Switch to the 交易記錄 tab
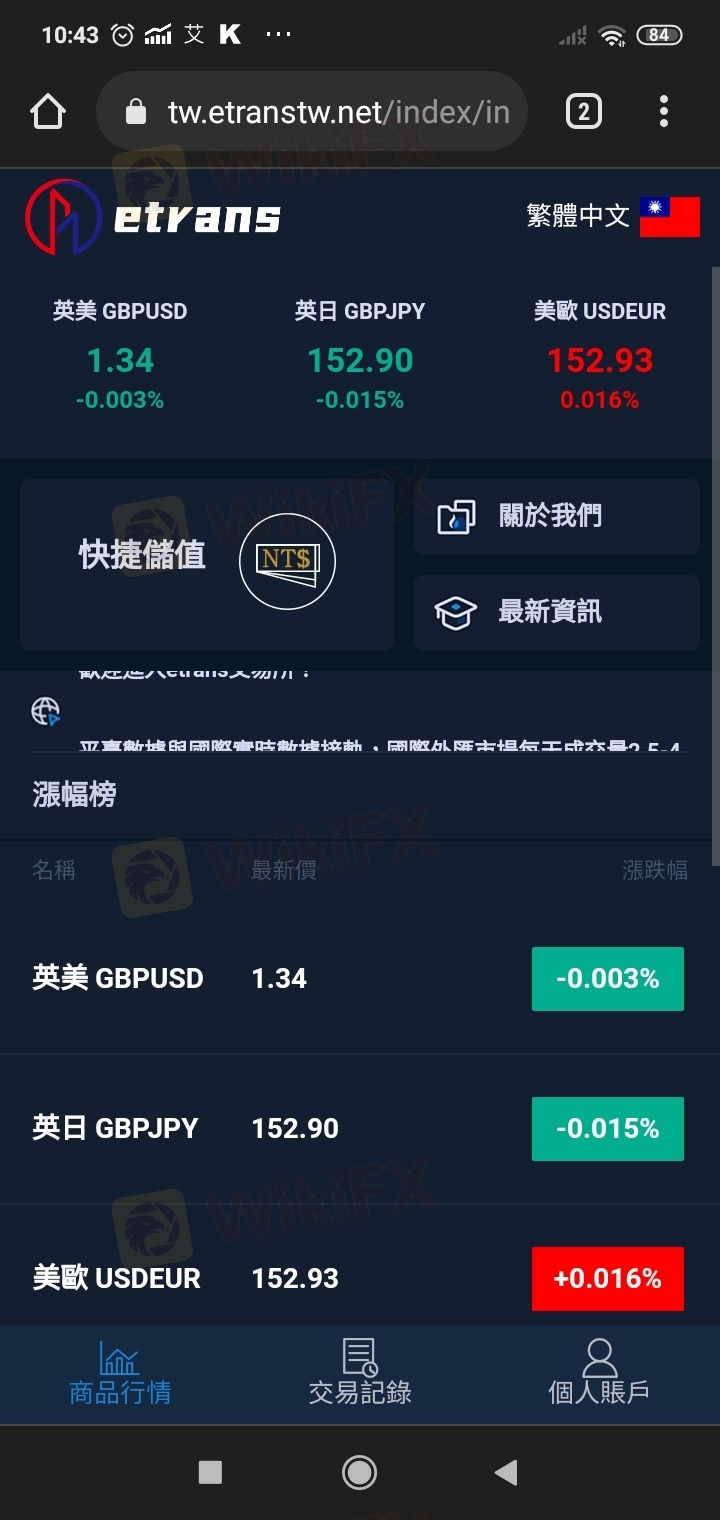Viewport: 720px width, 1520px height. coord(360,1375)
